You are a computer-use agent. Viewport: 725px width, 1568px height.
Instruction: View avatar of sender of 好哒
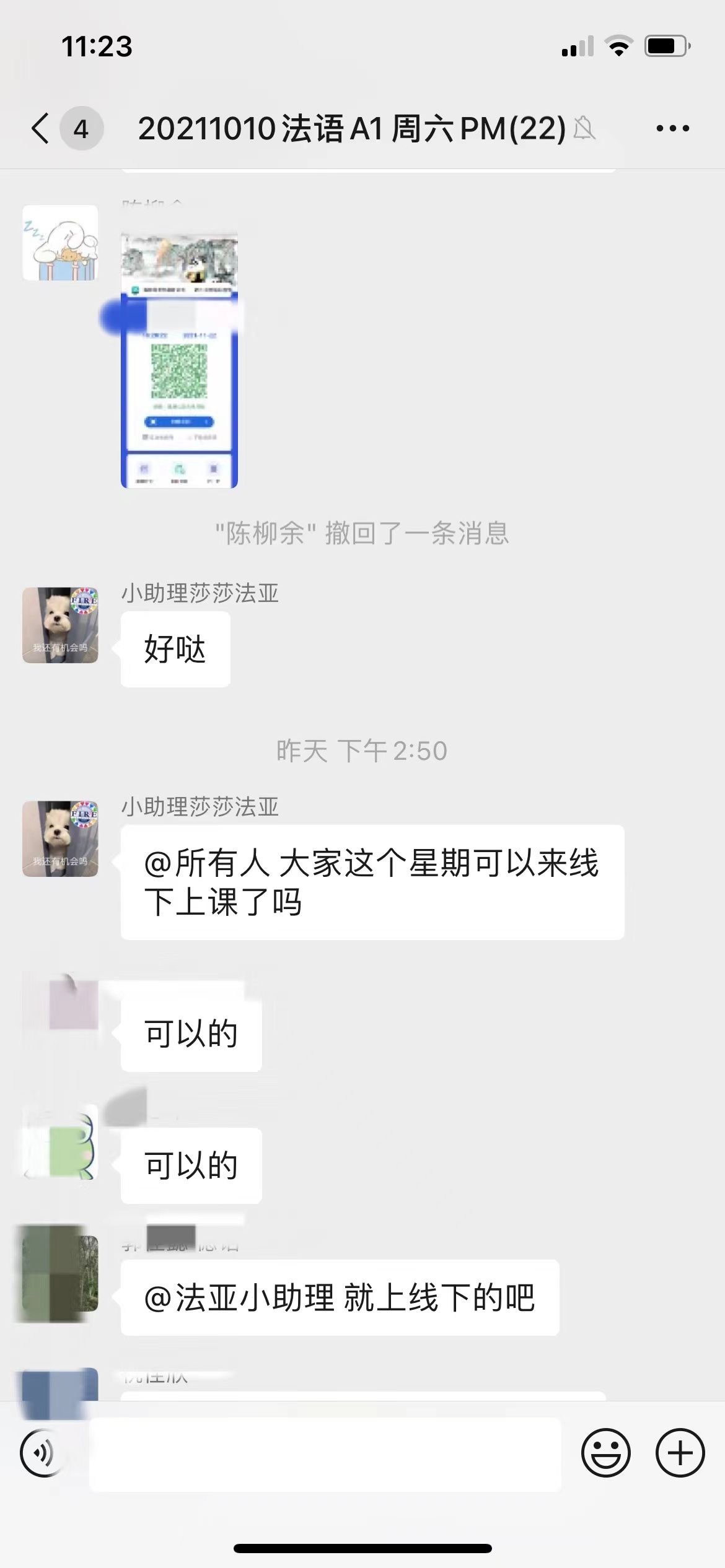coord(60,625)
